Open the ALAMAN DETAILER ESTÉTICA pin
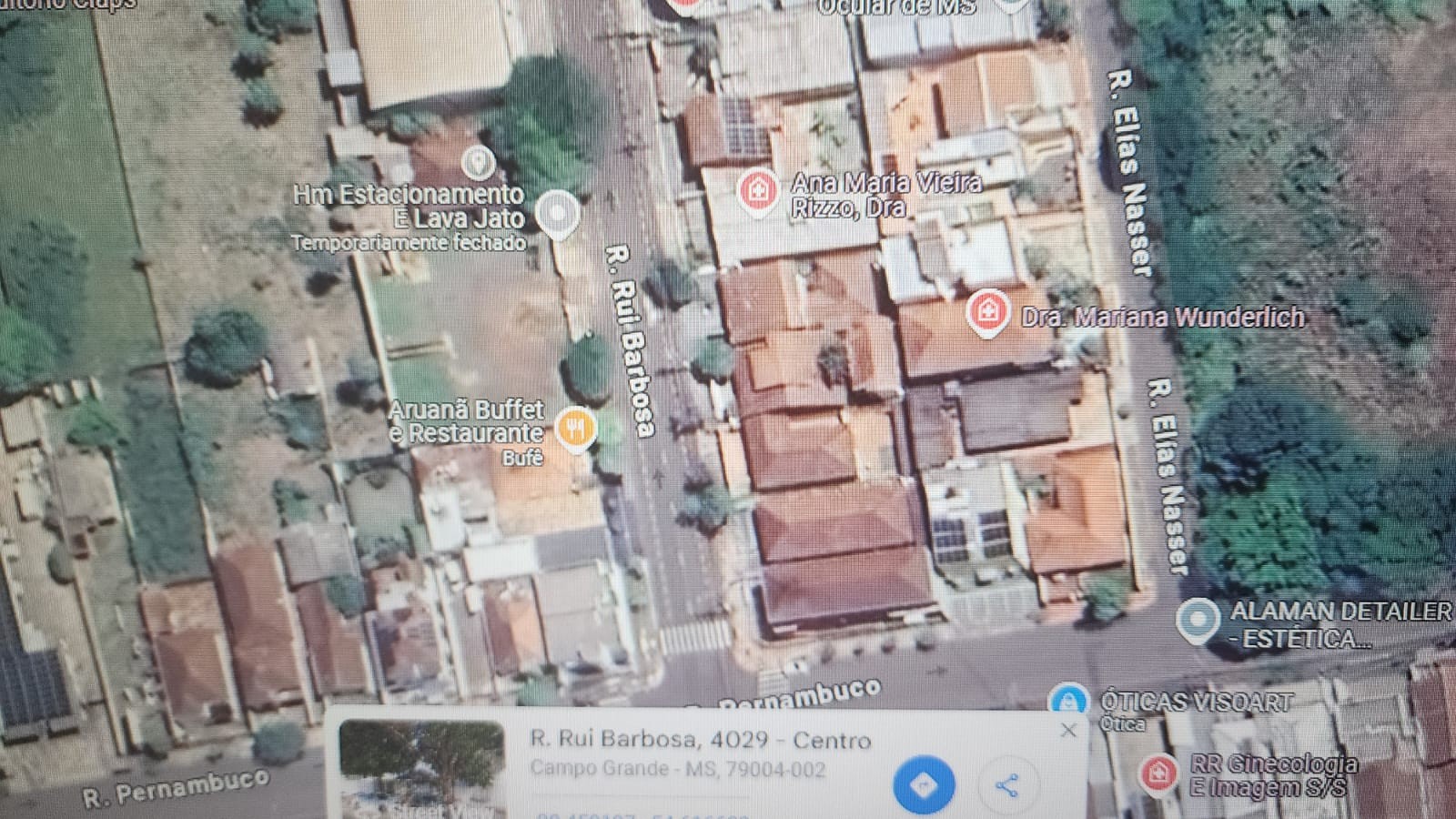This screenshot has width=1456, height=819. [x=1198, y=620]
